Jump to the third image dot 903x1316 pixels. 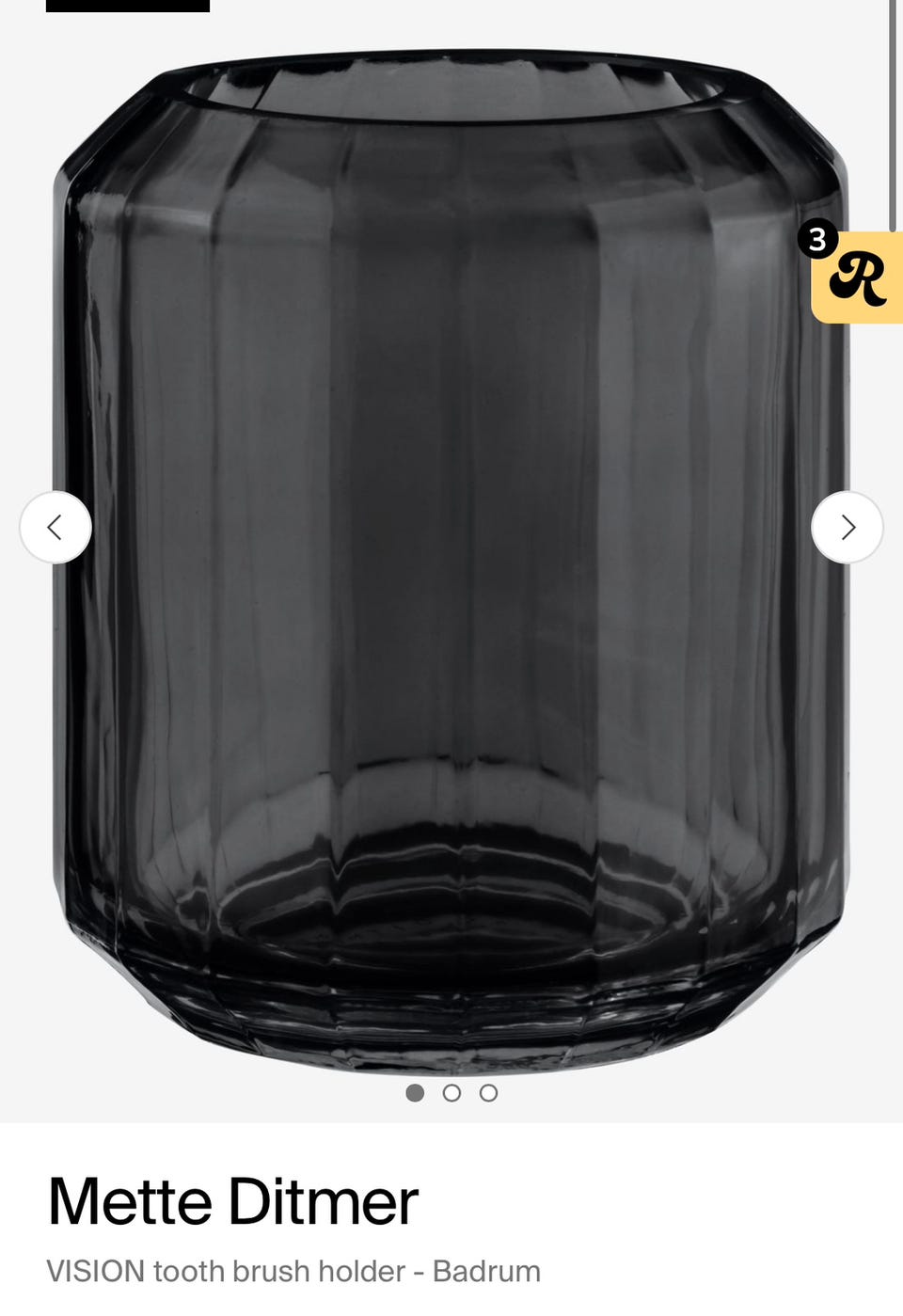point(488,1093)
